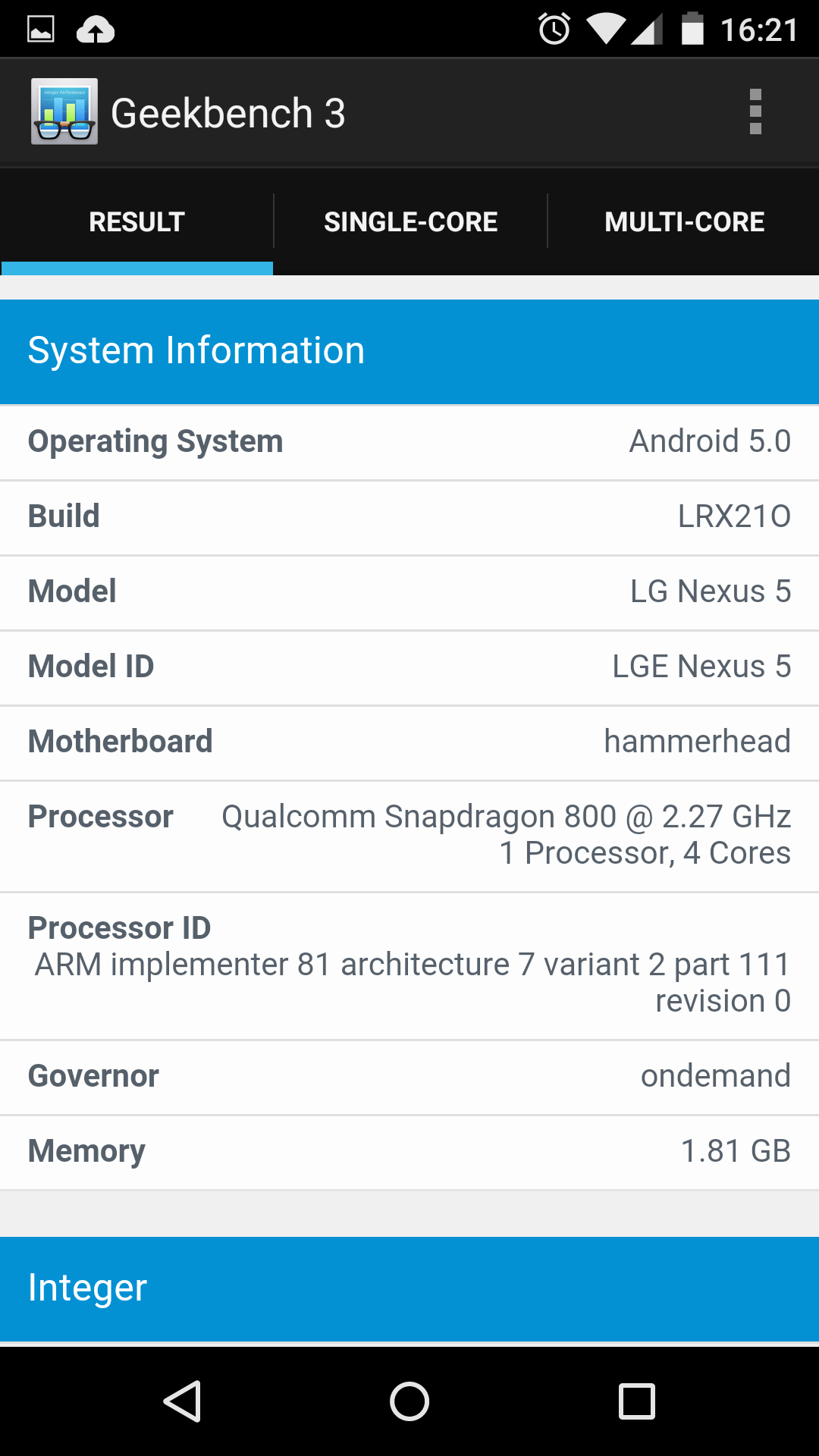Select the Result tab

tap(136, 221)
